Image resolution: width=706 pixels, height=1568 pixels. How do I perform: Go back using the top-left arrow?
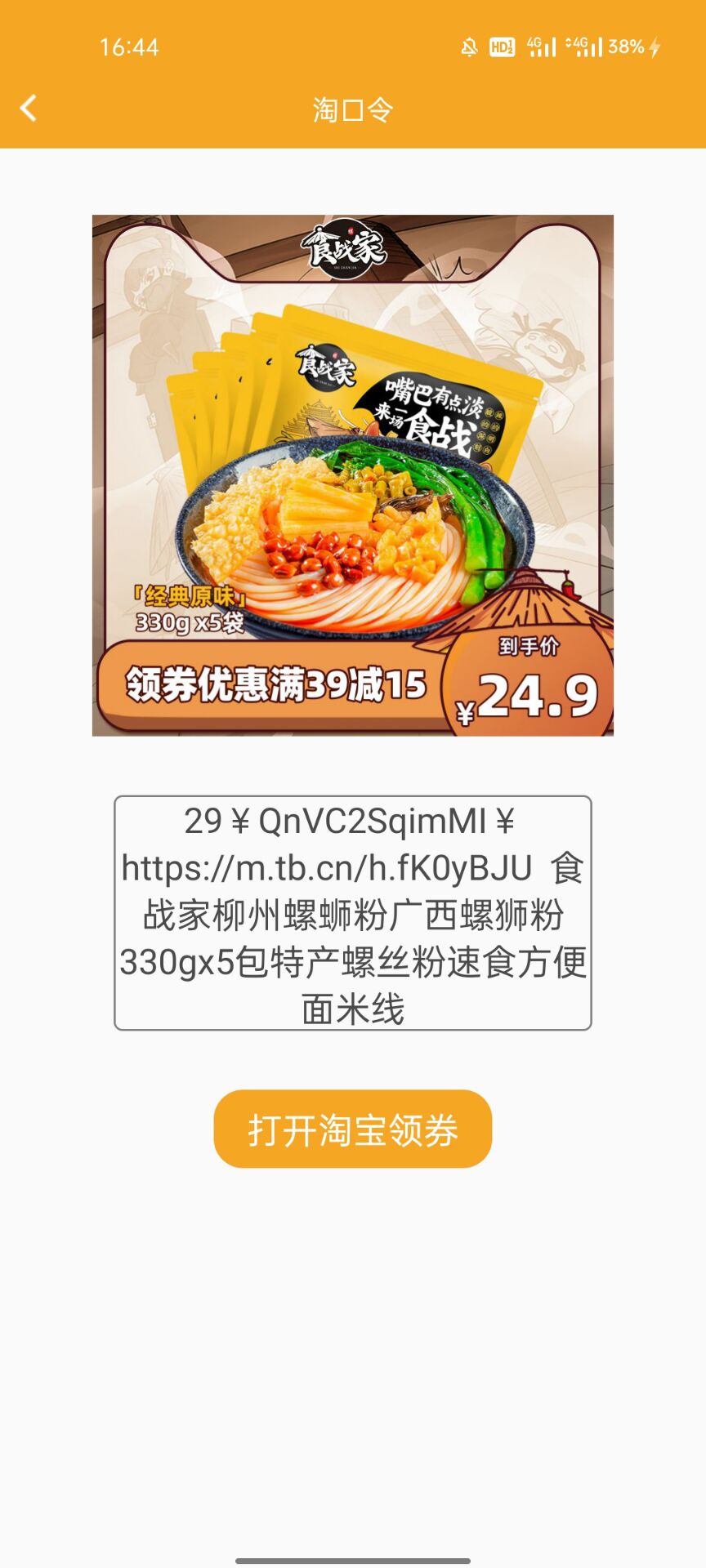click(29, 108)
